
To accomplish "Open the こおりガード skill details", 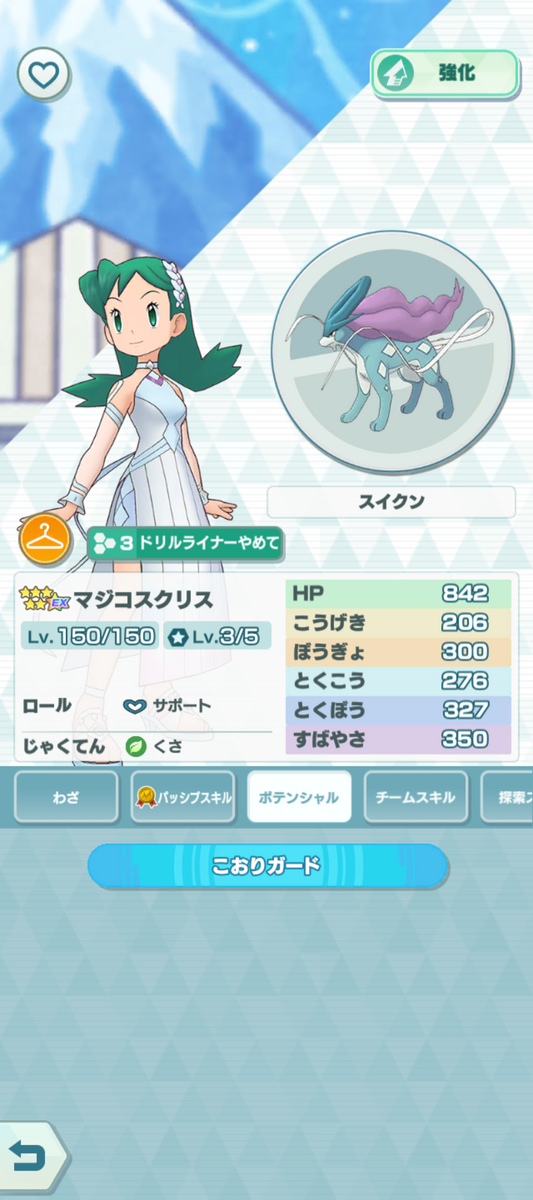I will click(267, 866).
